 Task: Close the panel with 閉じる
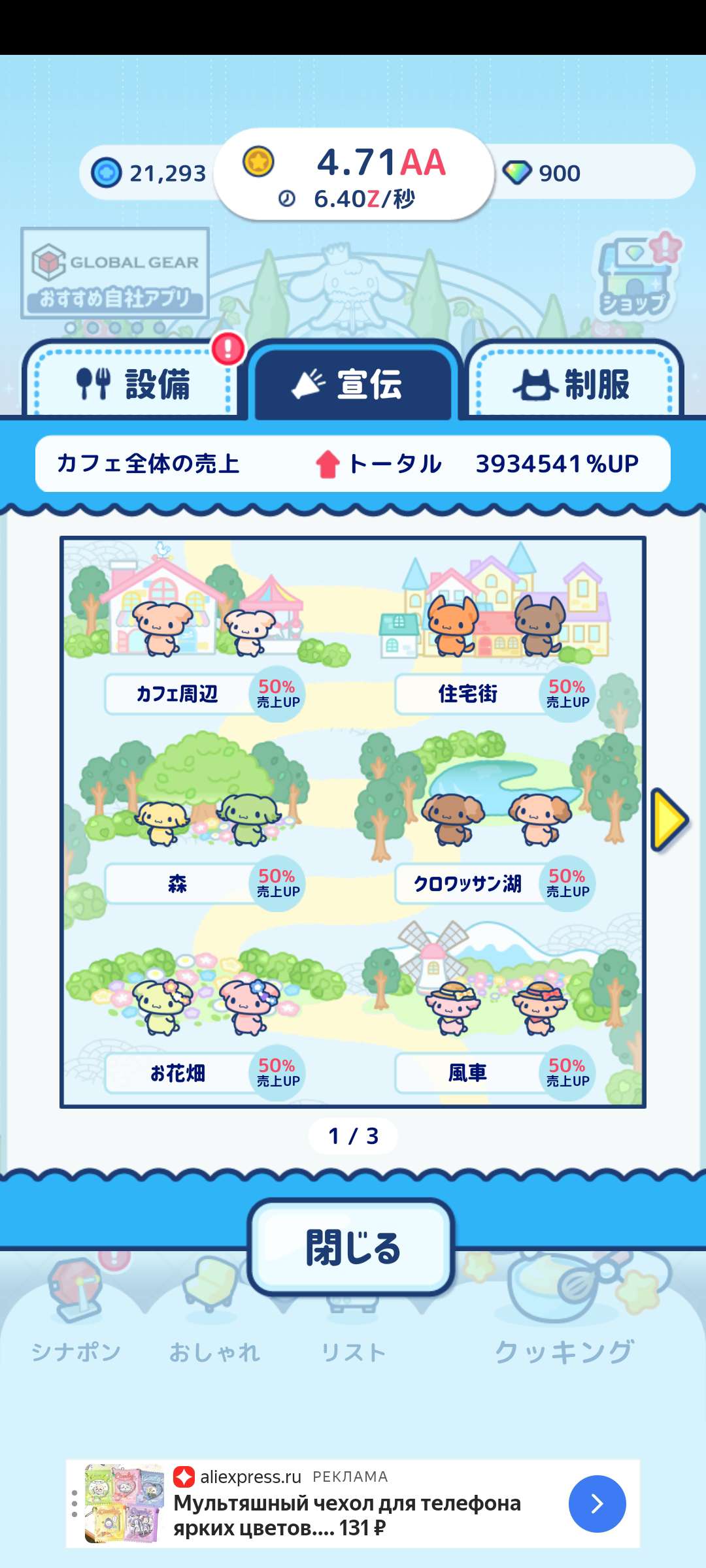pyautogui.click(x=352, y=1247)
